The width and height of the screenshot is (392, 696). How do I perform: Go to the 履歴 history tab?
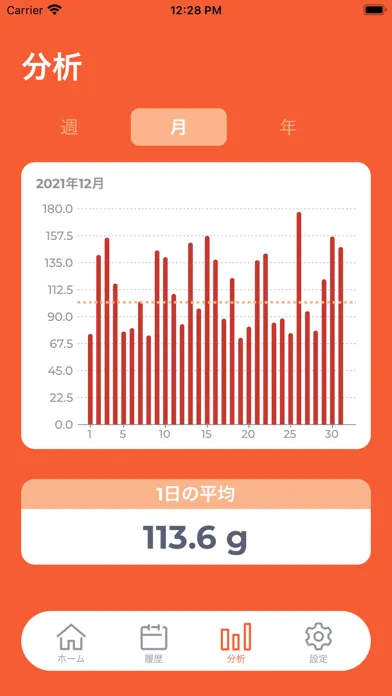(x=154, y=643)
